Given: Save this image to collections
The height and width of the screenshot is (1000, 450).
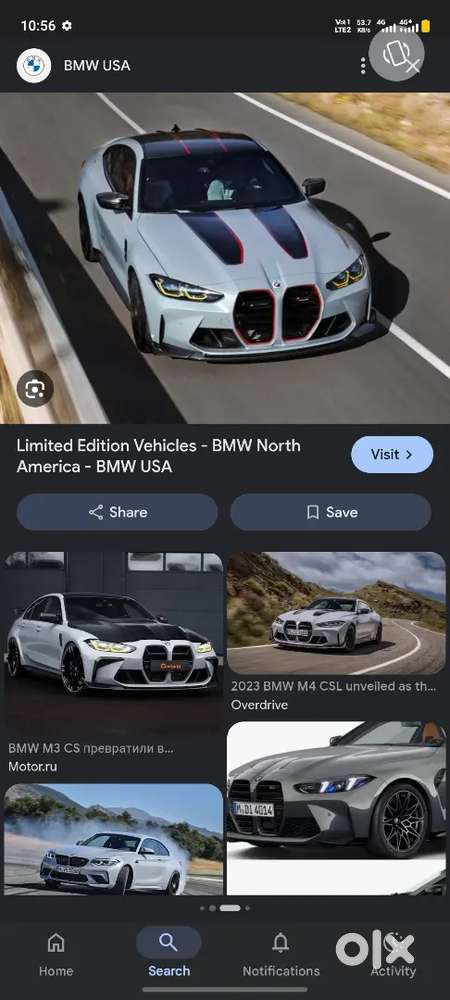Looking at the screenshot, I should (x=331, y=512).
